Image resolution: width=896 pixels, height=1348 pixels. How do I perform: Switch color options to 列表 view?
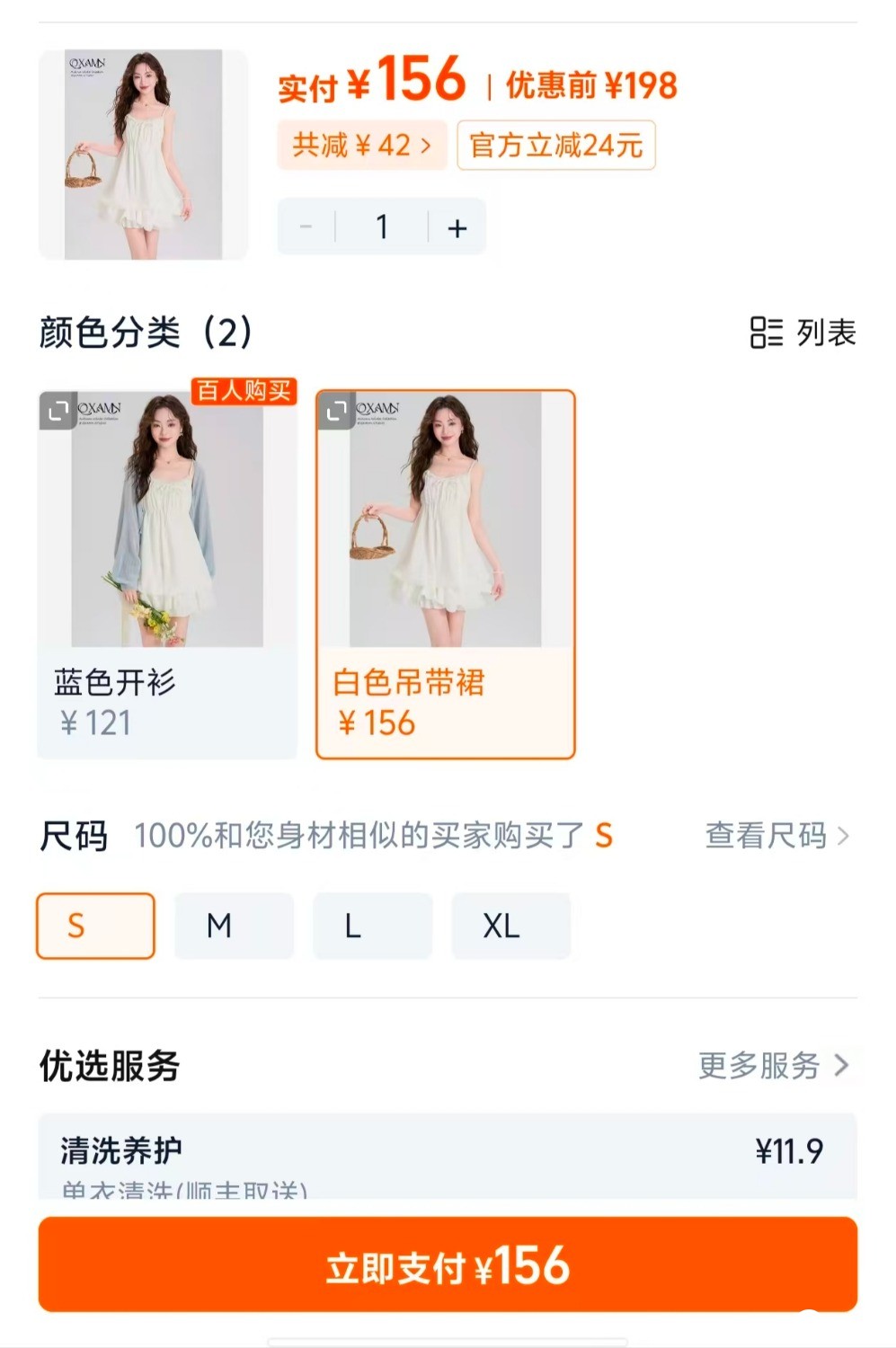point(803,333)
